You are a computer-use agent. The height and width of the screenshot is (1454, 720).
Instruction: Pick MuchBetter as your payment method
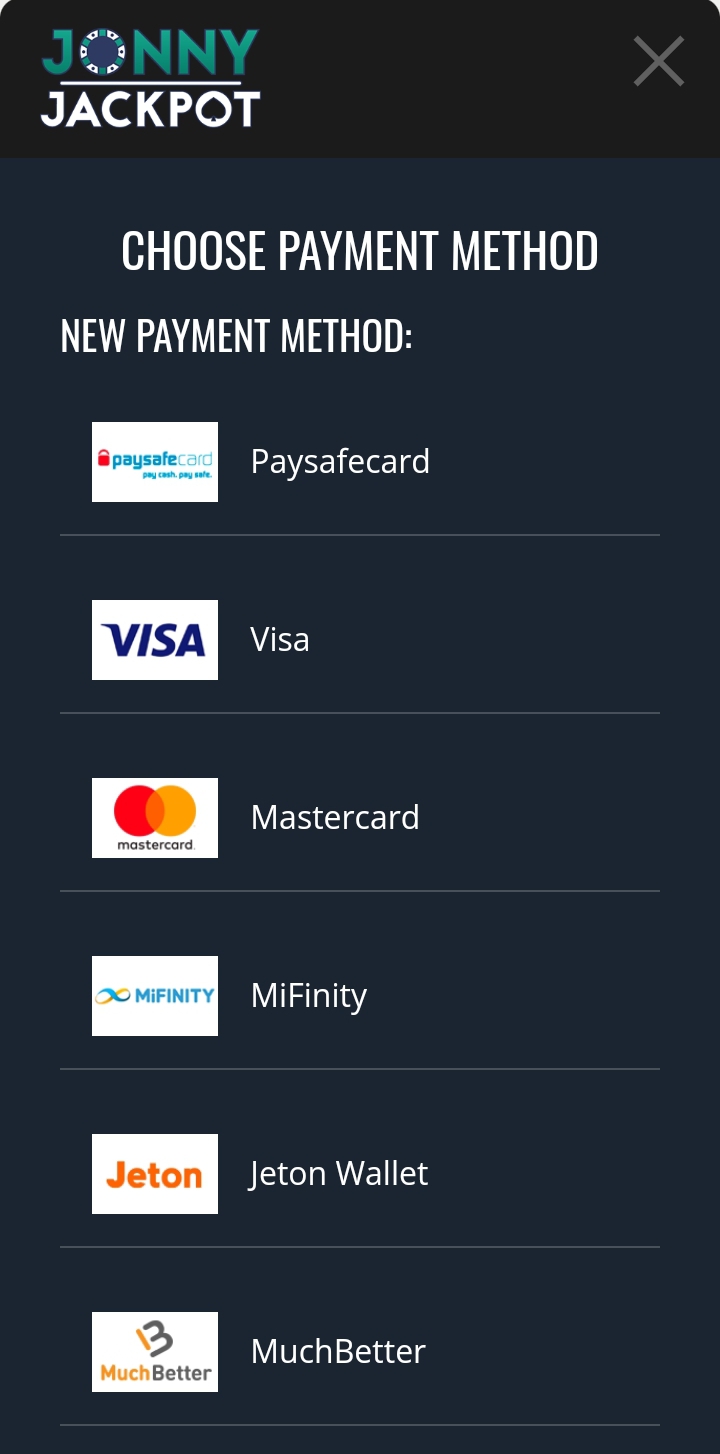[337, 1351]
